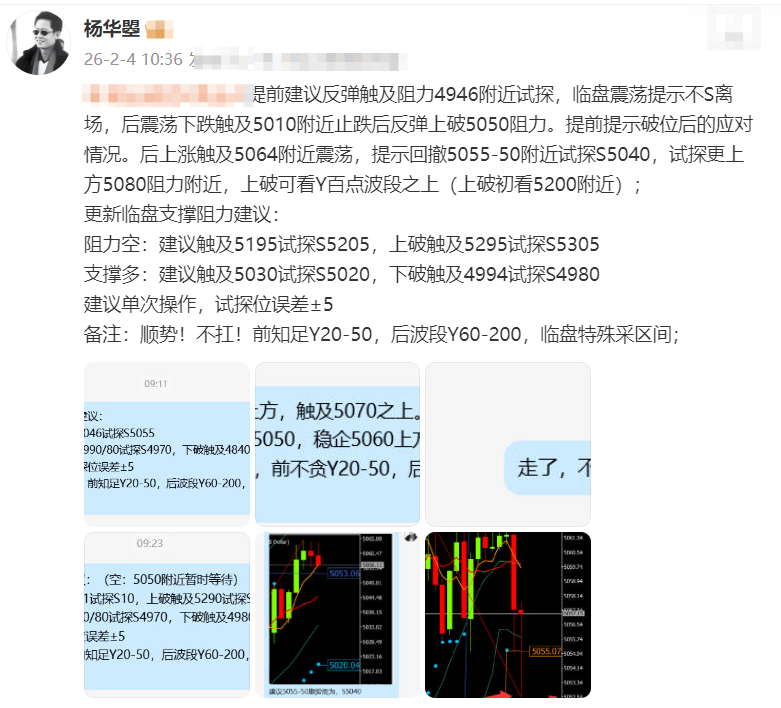View the chart image labeled 5055.07
This screenshot has width=781, height=708.
point(508,614)
